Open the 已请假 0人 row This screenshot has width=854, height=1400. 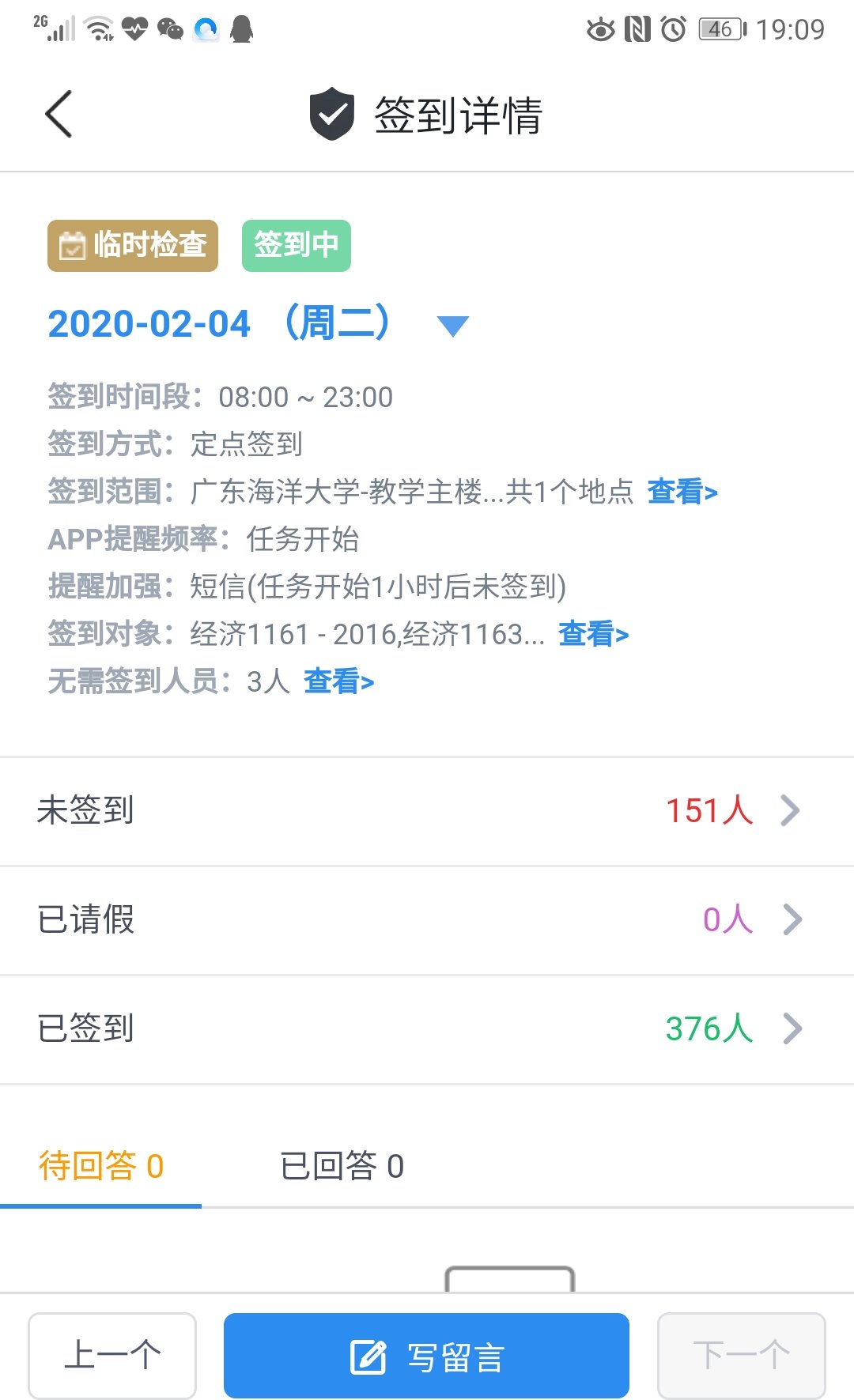[x=427, y=919]
